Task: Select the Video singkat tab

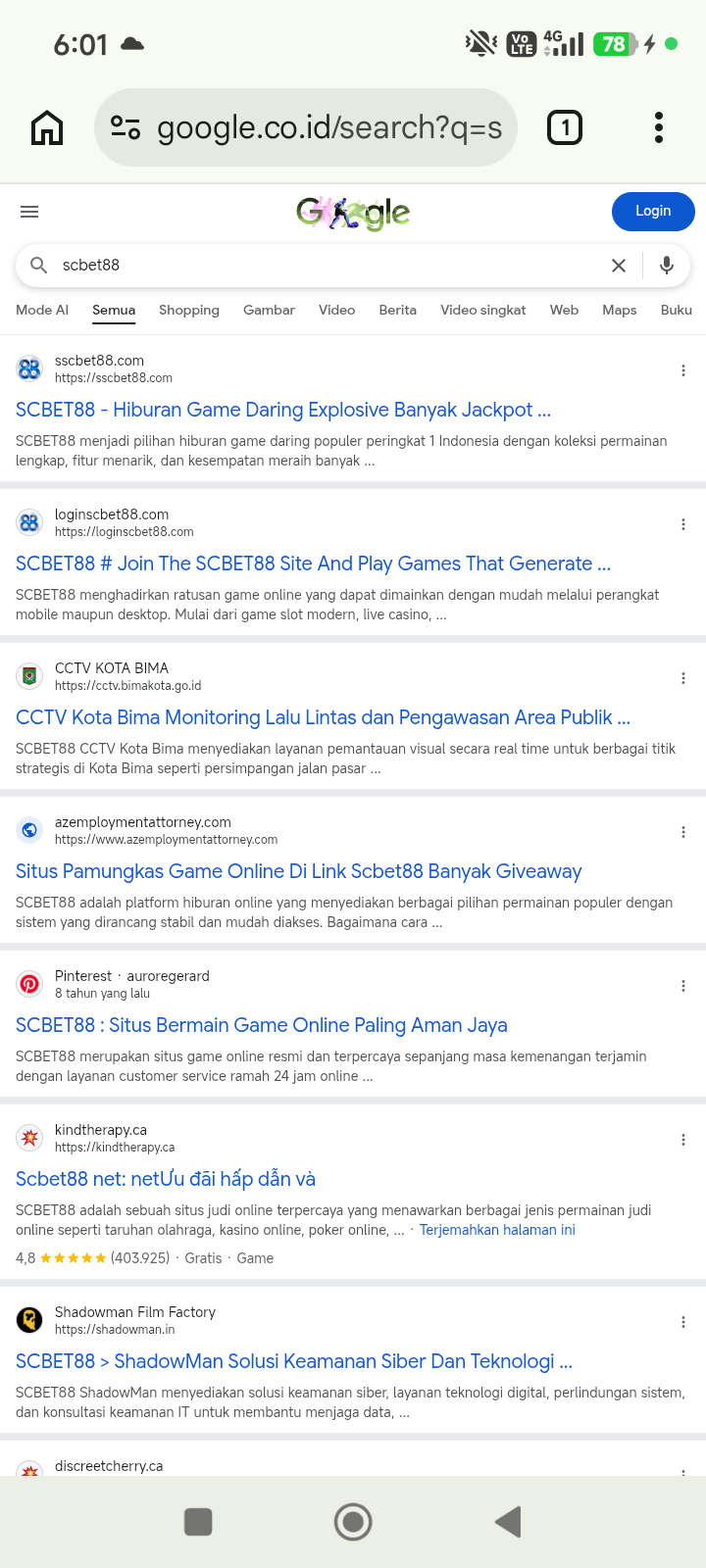Action: tap(483, 310)
